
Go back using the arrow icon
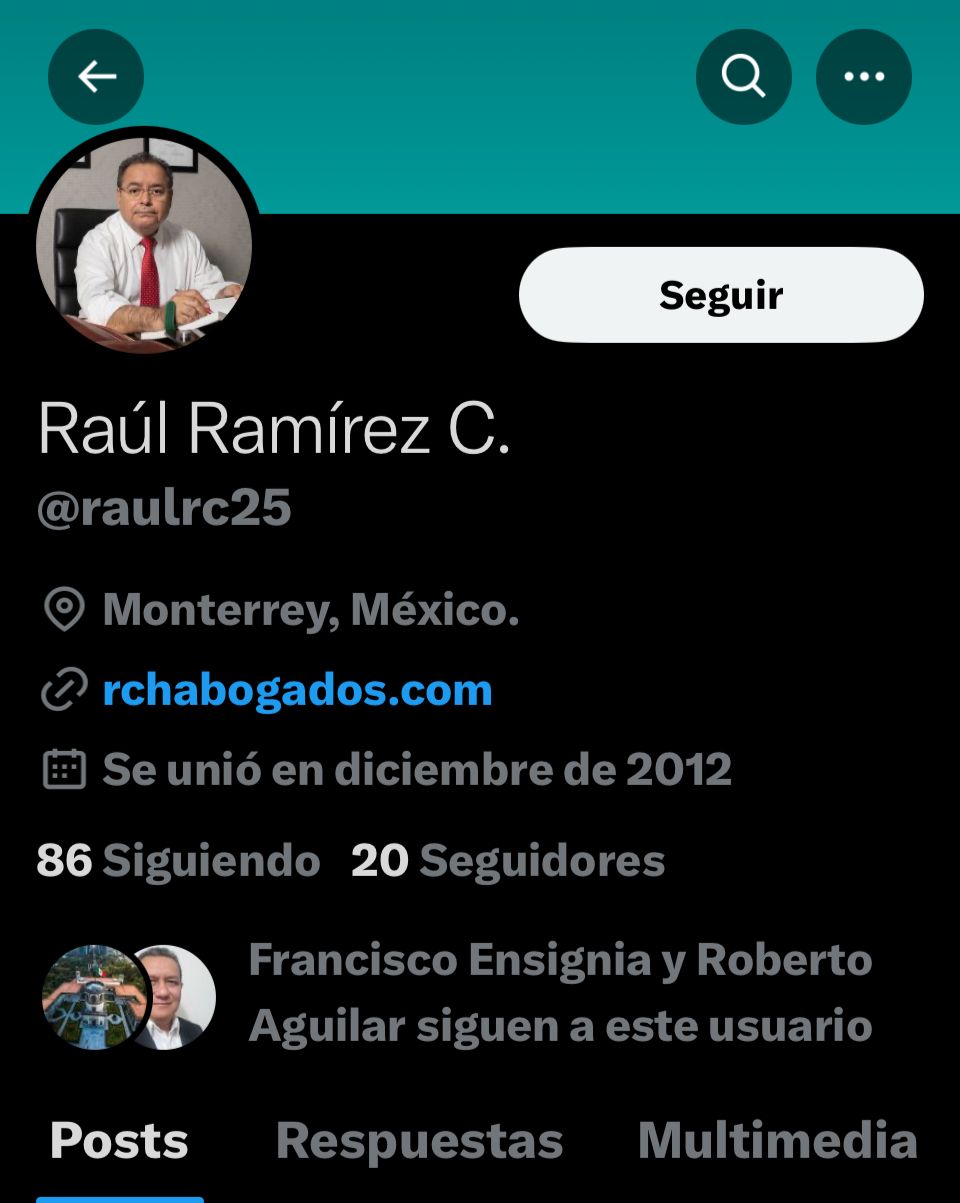click(x=96, y=77)
